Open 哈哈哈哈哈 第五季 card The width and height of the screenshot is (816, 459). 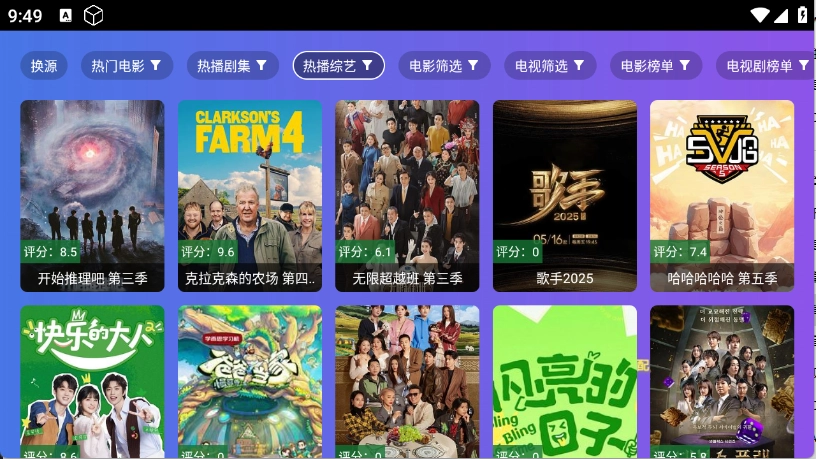point(722,195)
